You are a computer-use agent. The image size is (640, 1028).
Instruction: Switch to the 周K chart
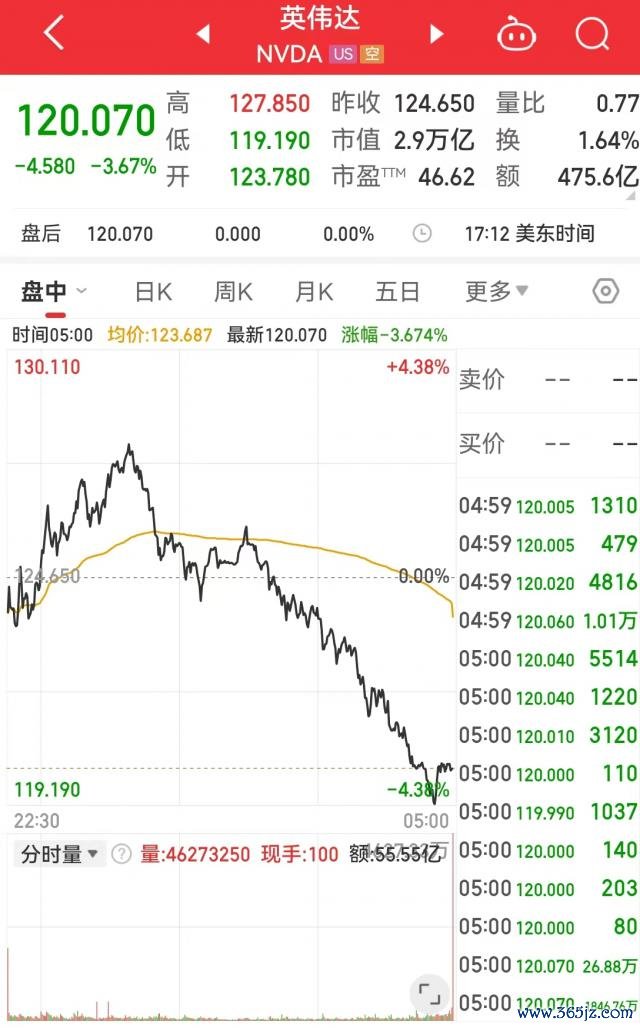coord(233,292)
